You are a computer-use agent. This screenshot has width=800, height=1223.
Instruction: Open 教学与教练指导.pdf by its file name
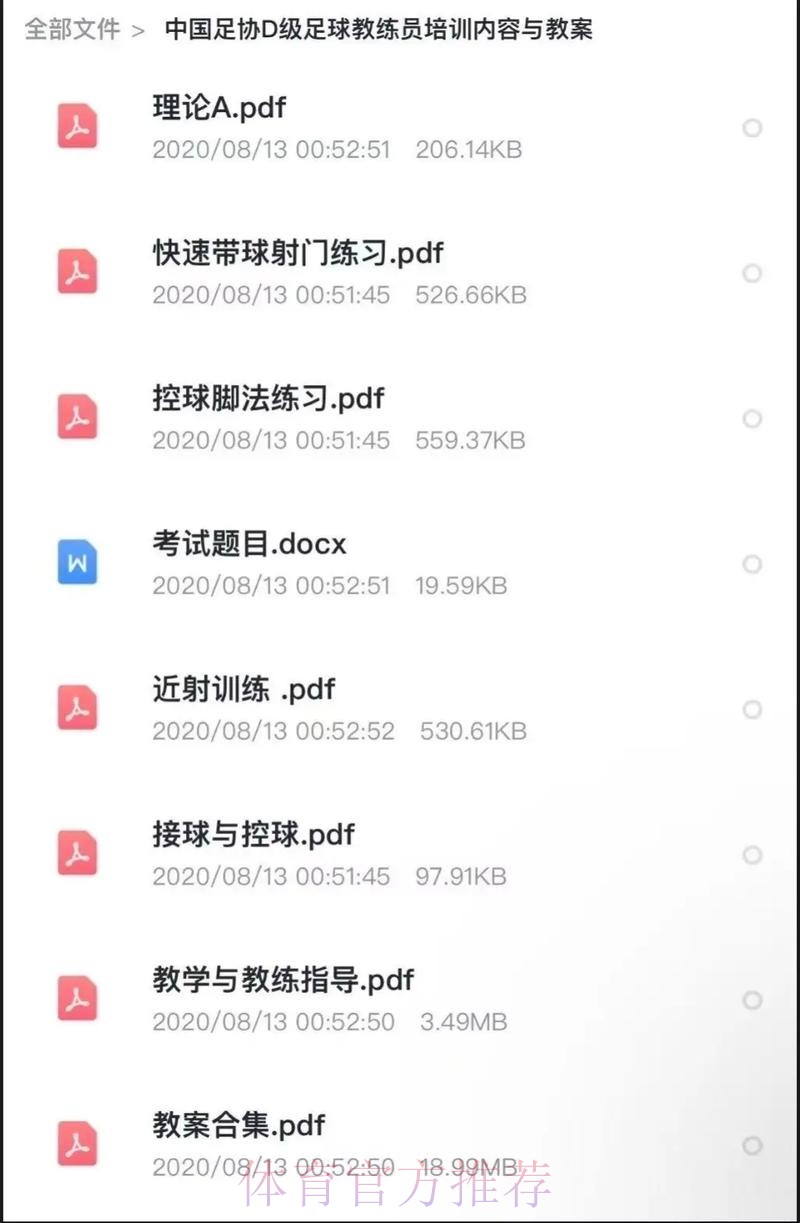coord(287,980)
